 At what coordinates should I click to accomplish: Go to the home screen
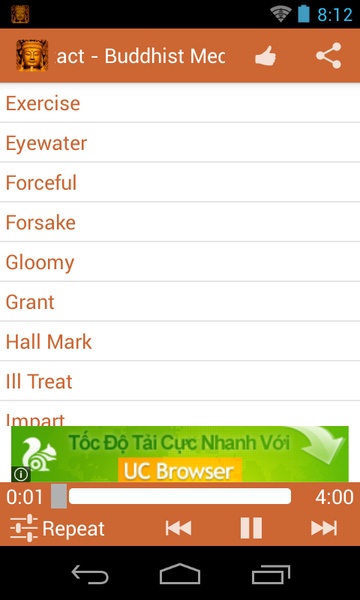pyautogui.click(x=180, y=574)
